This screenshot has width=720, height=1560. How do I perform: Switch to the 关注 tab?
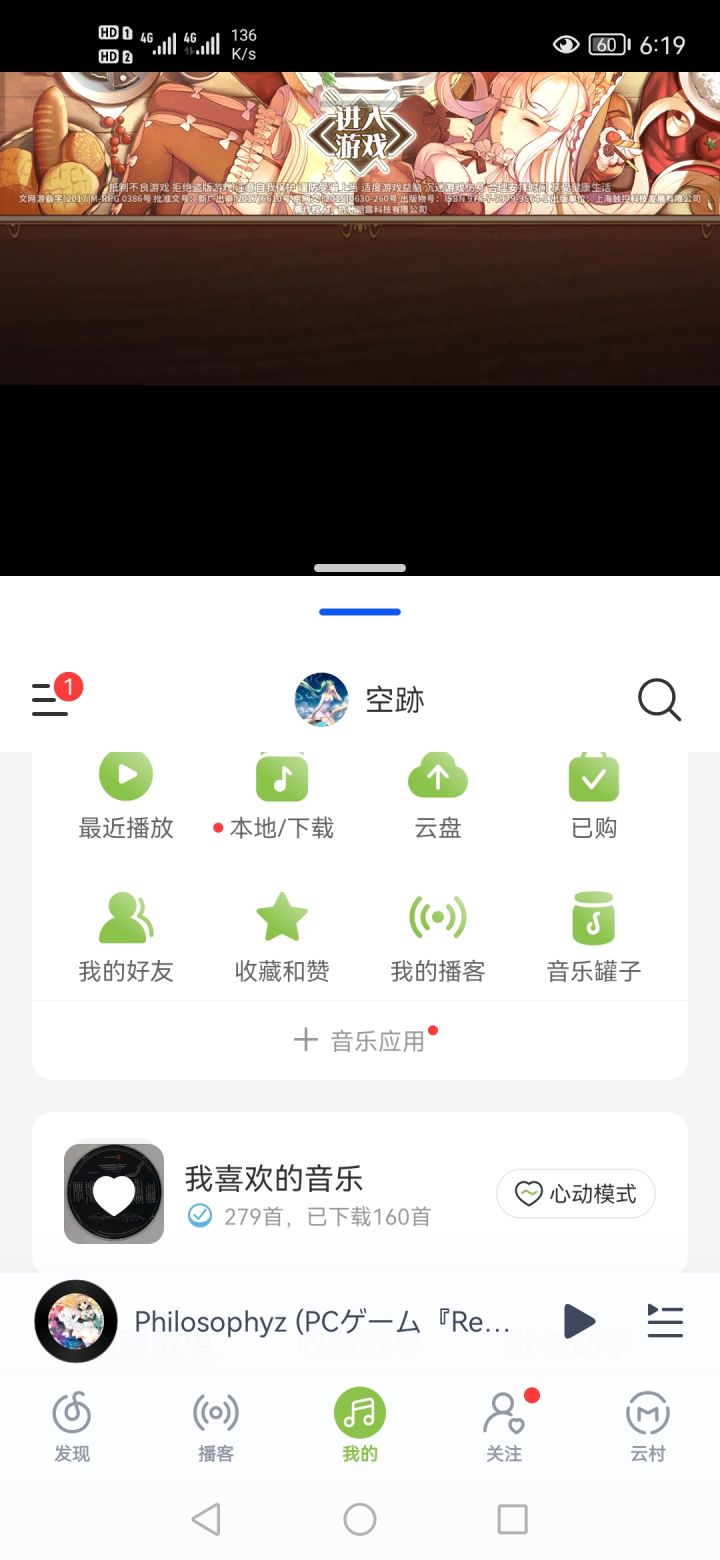[504, 1426]
